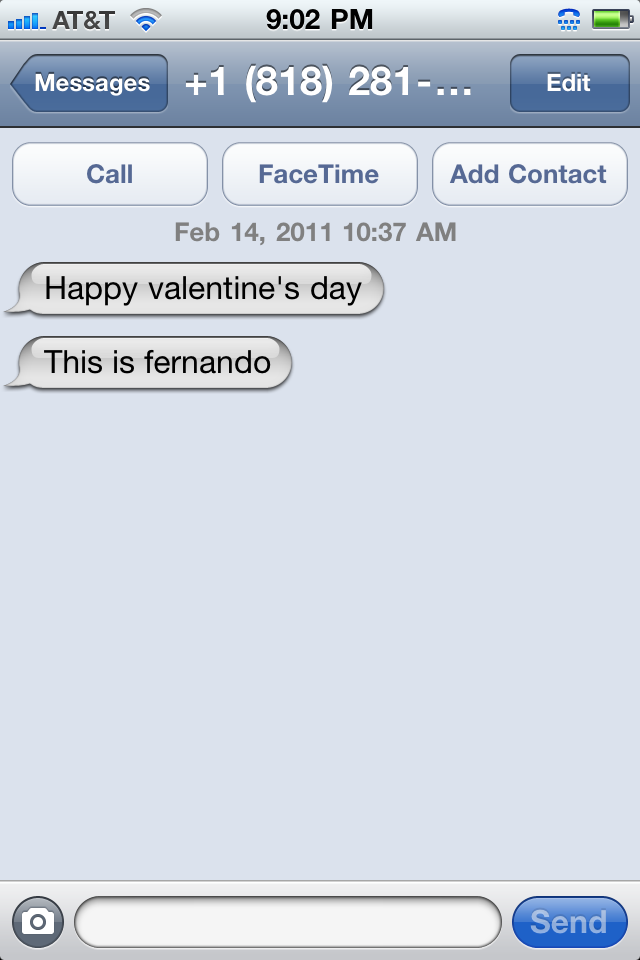The height and width of the screenshot is (960, 640).
Task: Call this phone number
Action: click(110, 174)
